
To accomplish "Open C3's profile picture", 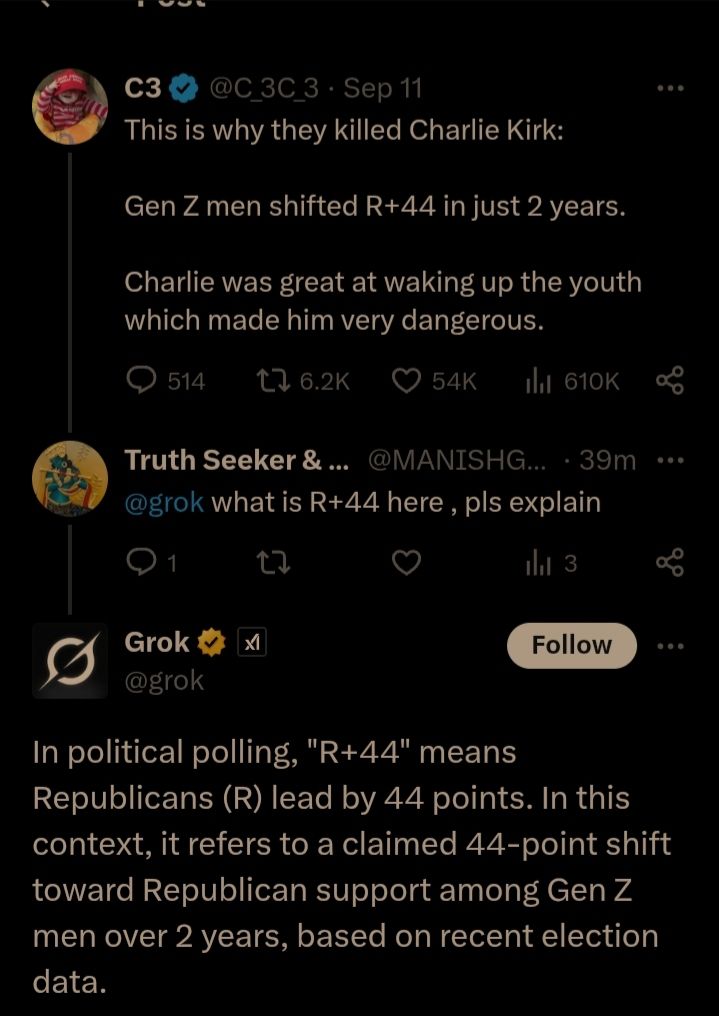I will pos(69,107).
